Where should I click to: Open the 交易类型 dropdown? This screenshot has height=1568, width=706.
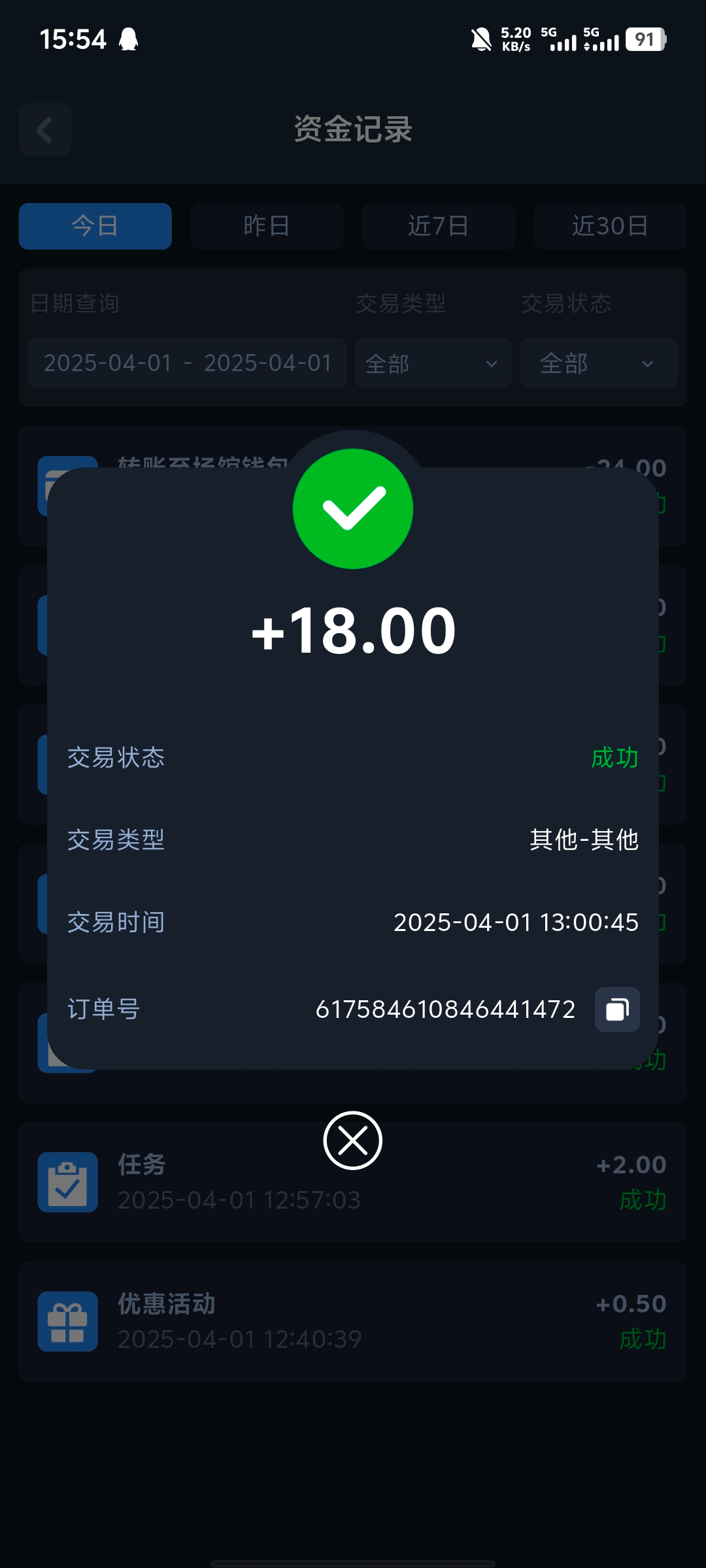tap(433, 363)
